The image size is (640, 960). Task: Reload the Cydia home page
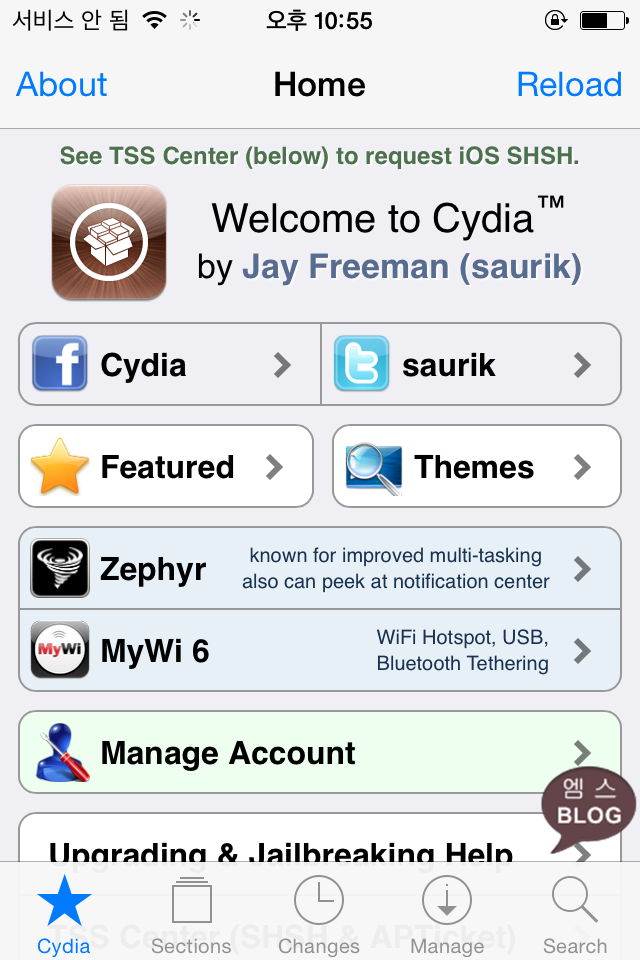[x=569, y=84]
